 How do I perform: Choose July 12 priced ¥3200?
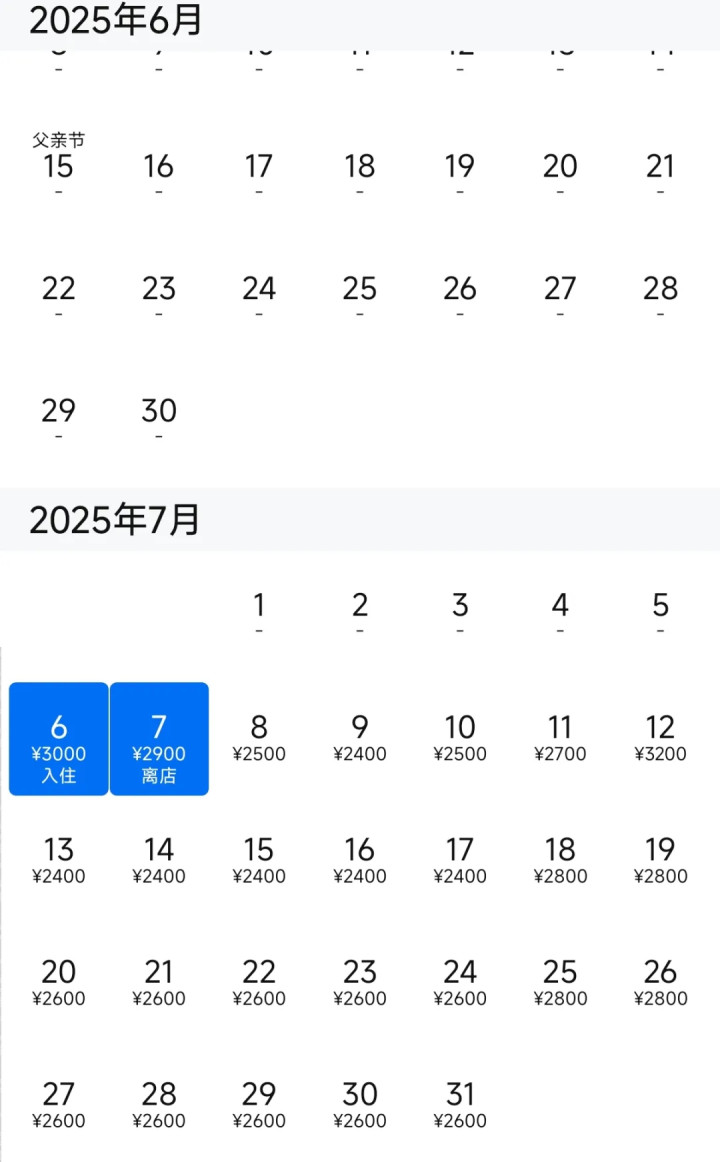click(661, 738)
